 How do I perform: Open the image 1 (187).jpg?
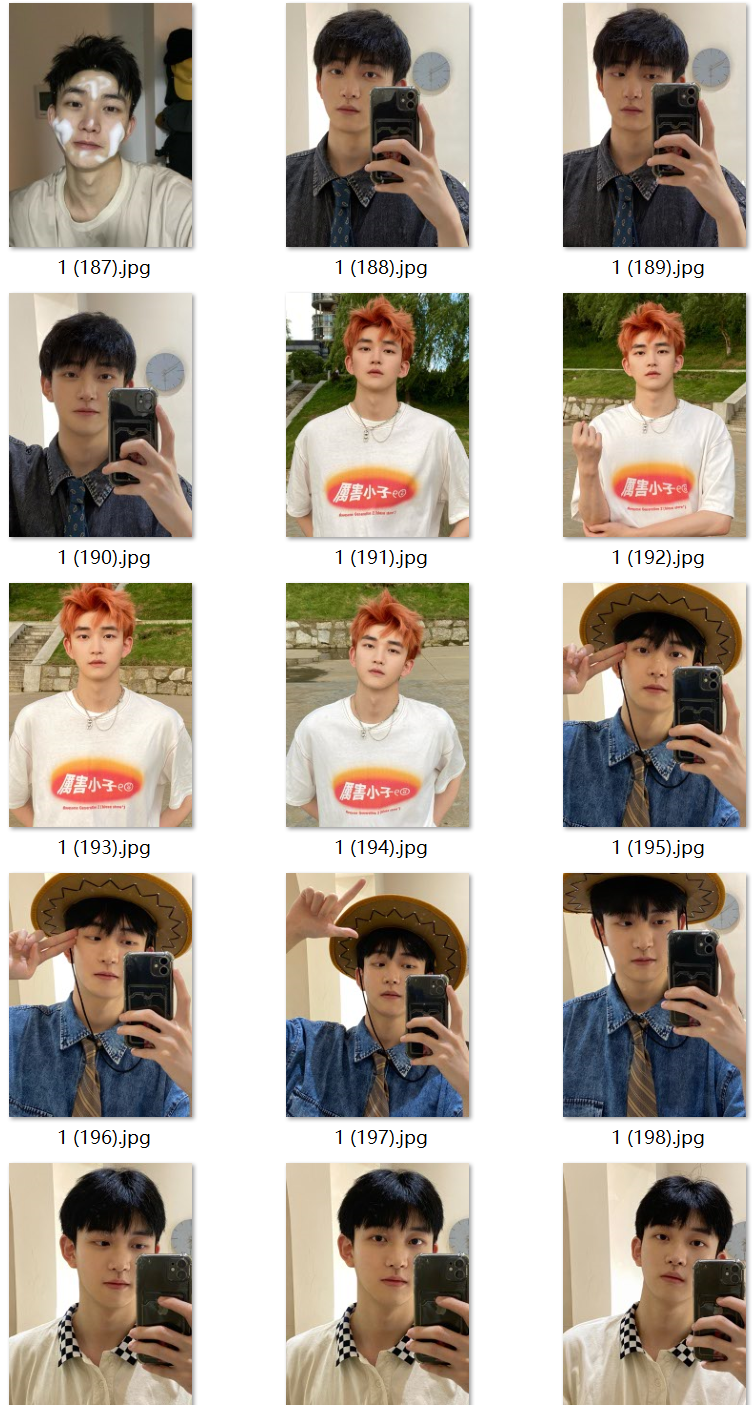pos(100,125)
